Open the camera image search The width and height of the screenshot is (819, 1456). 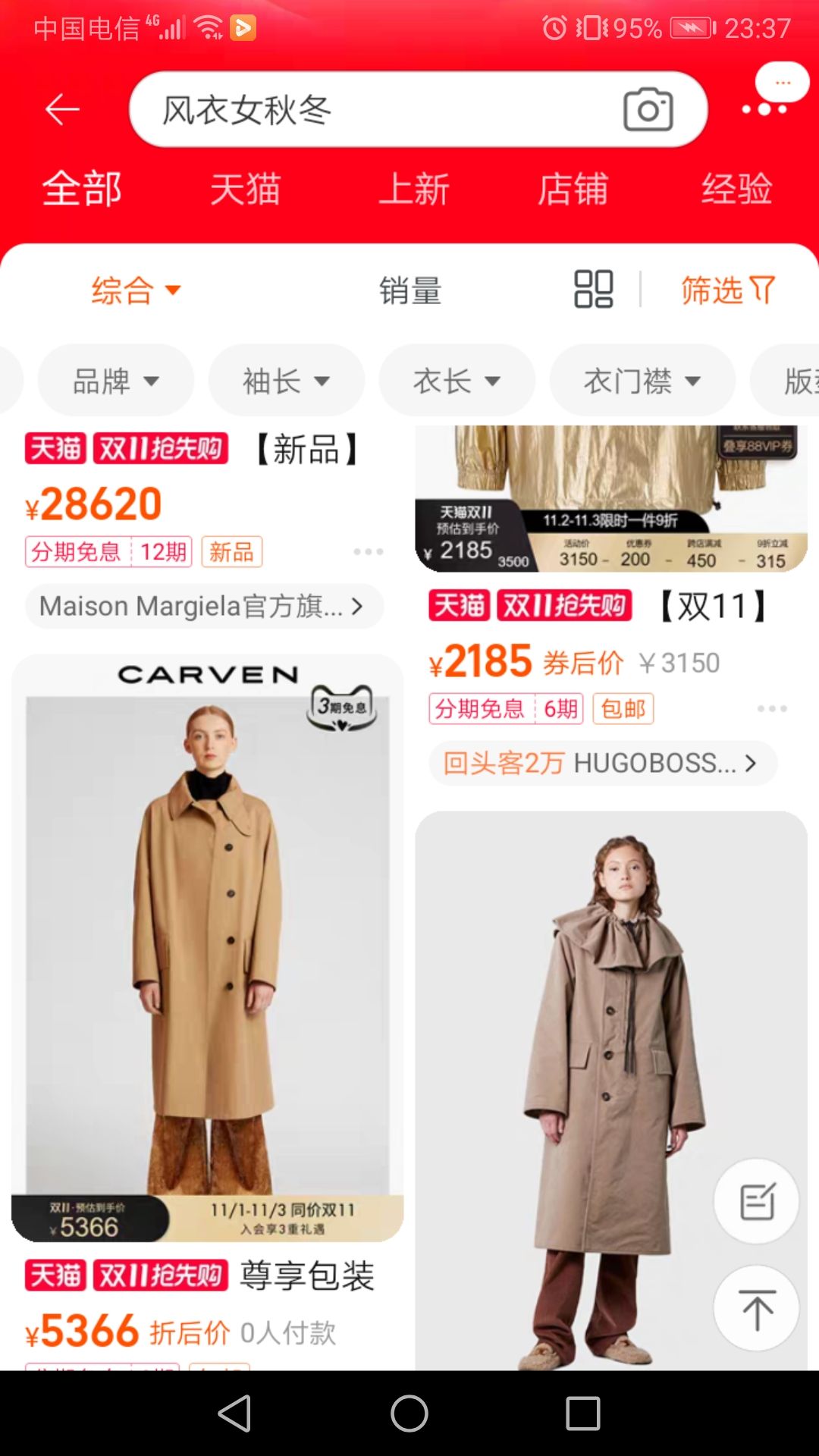[x=648, y=110]
